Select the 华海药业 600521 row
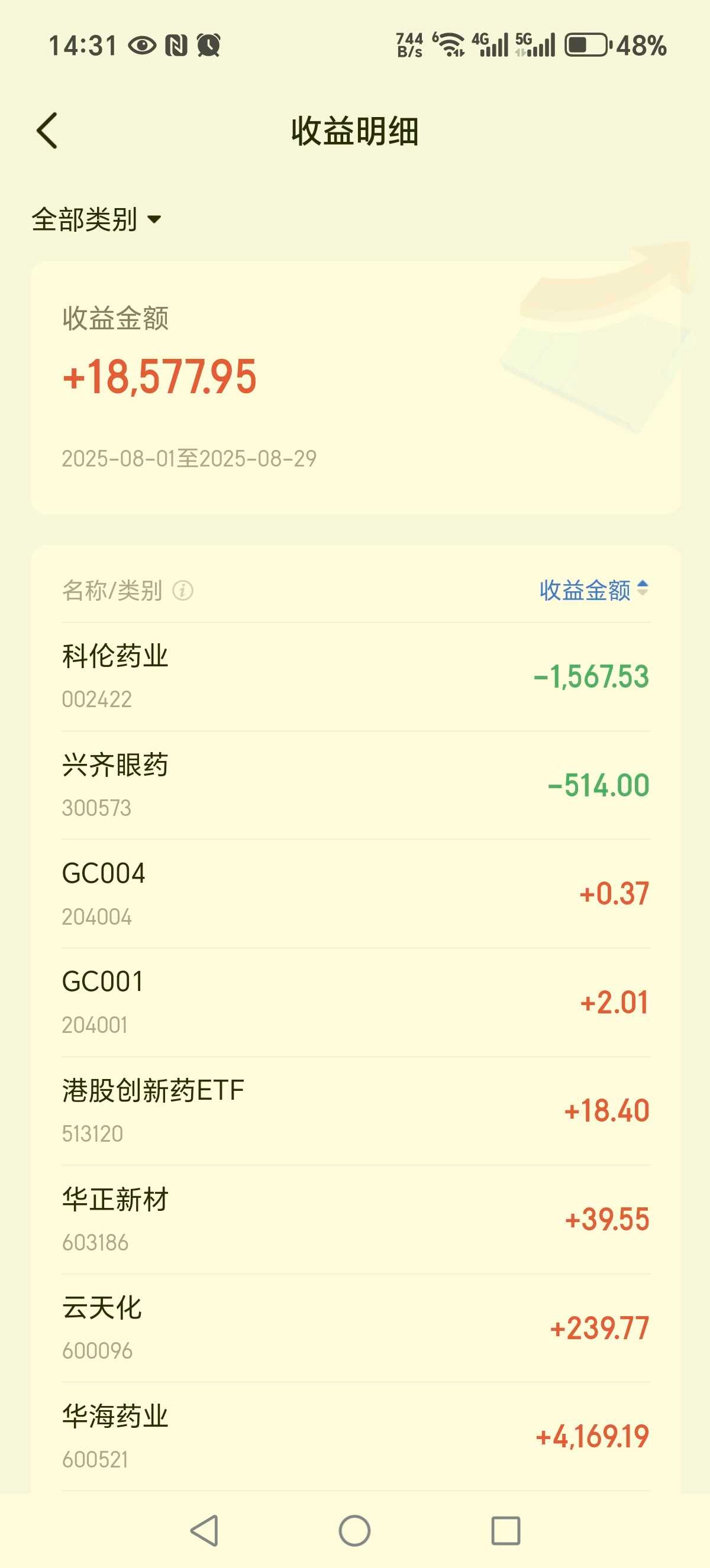 coord(355,1436)
